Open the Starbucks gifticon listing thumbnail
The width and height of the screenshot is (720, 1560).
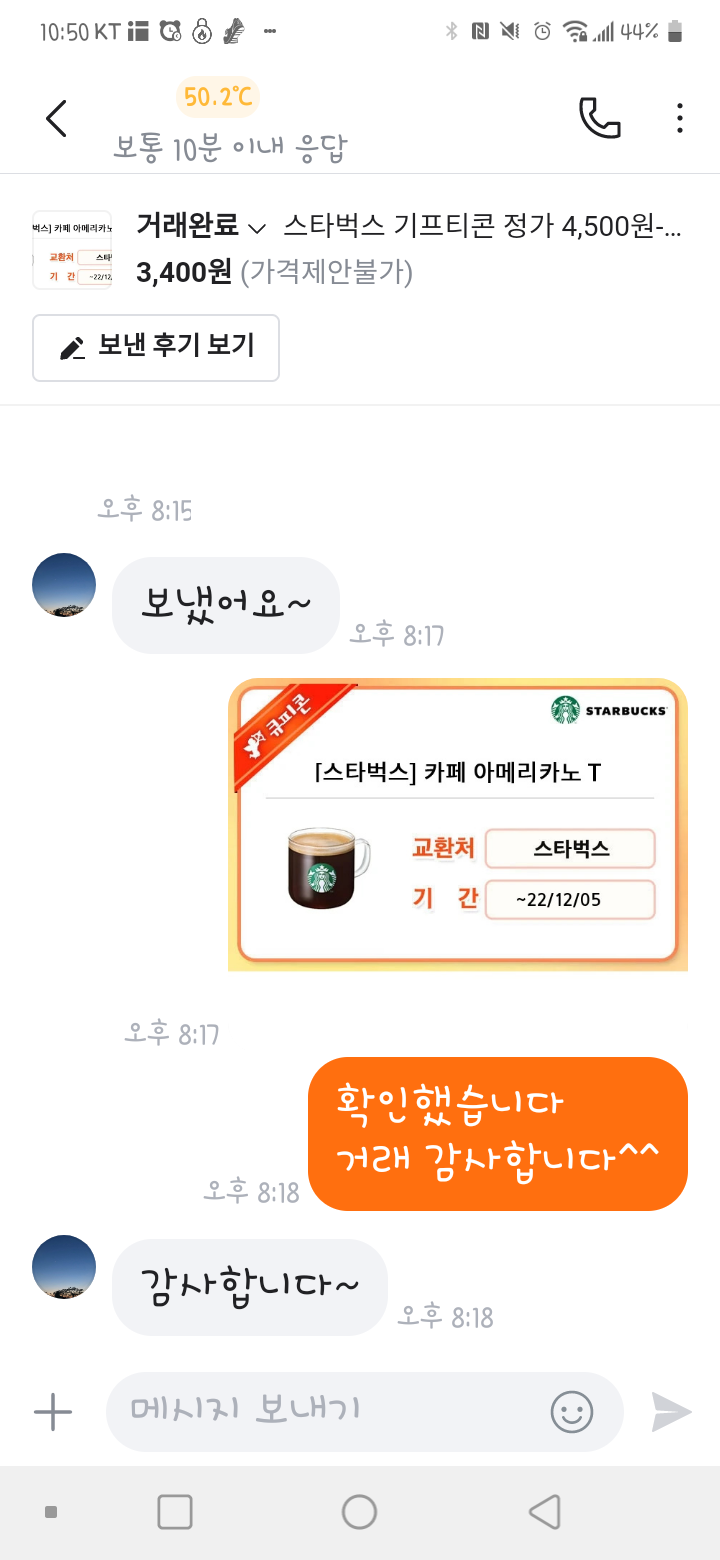[x=72, y=250]
